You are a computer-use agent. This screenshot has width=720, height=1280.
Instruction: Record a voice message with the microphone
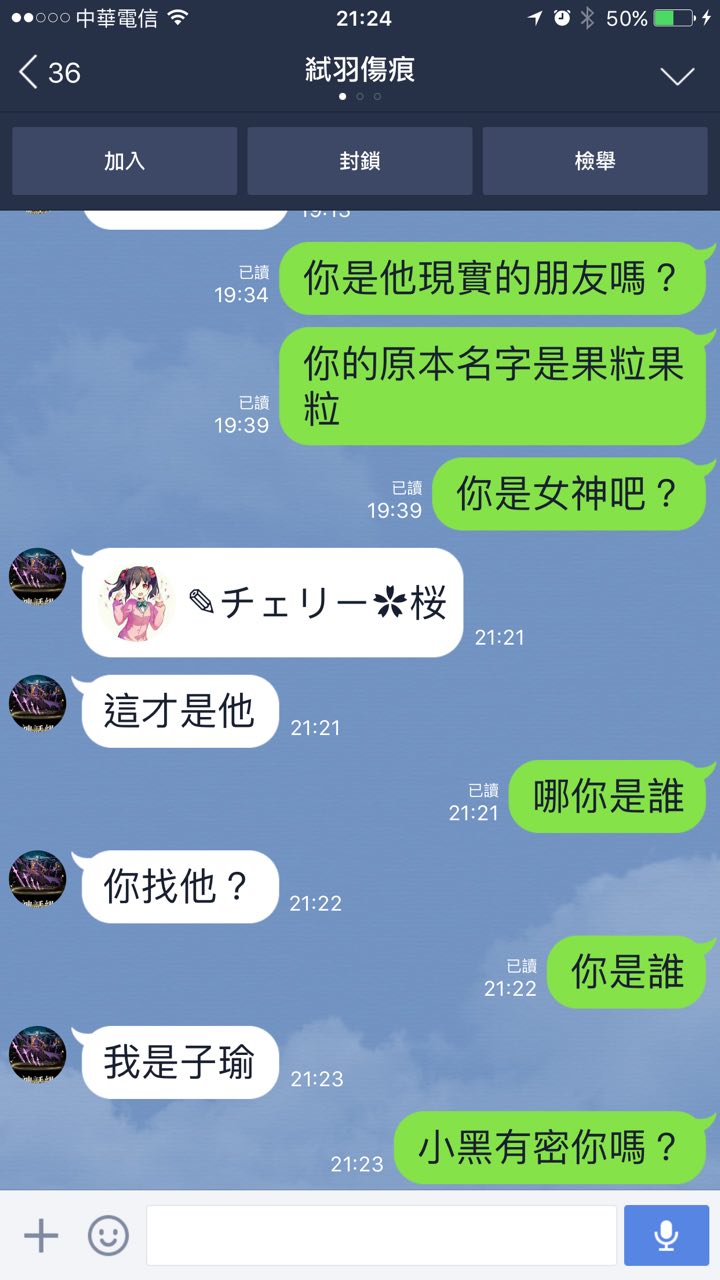(x=666, y=1236)
